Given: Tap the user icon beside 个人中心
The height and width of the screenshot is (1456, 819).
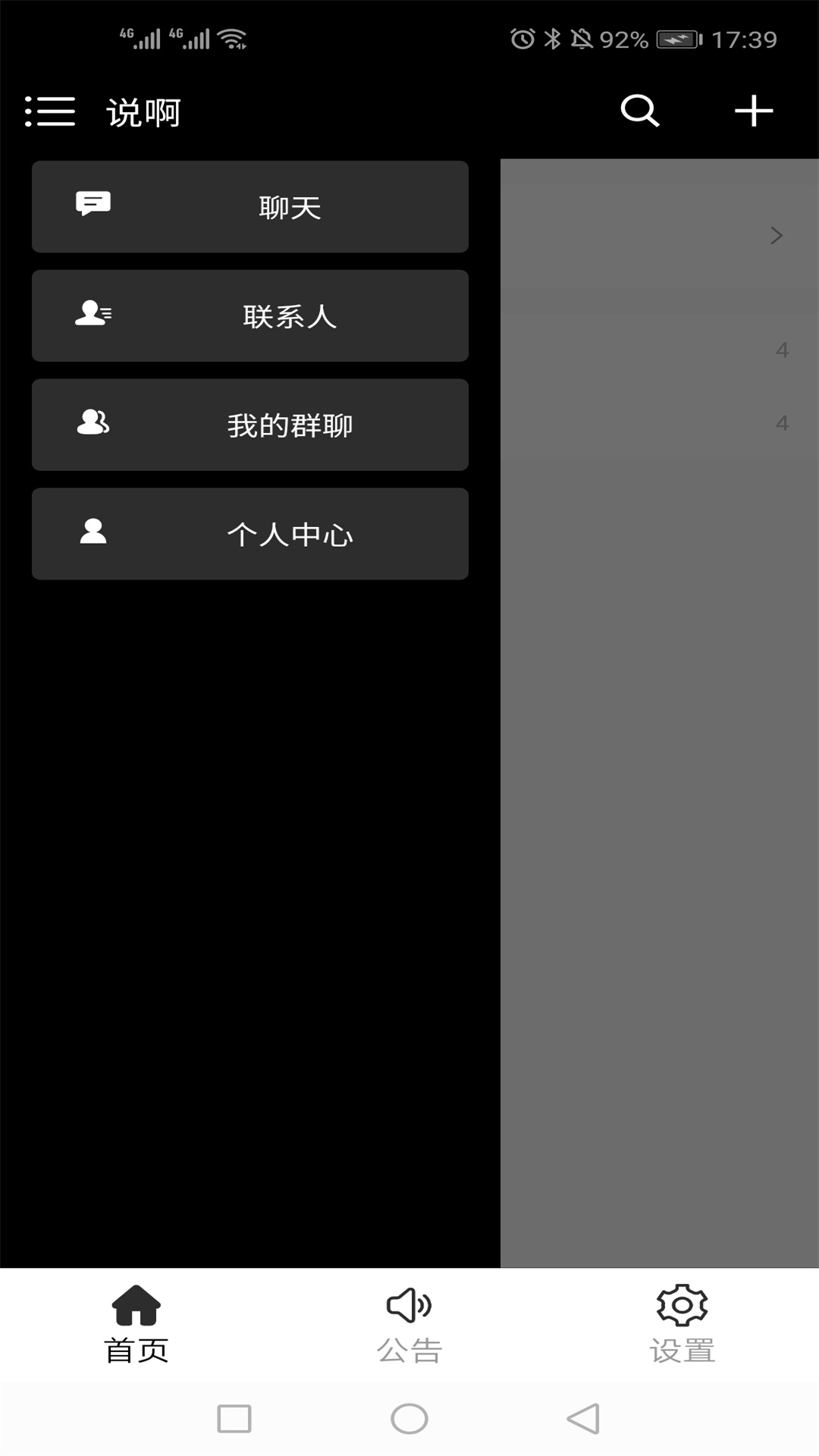Looking at the screenshot, I should tap(93, 532).
